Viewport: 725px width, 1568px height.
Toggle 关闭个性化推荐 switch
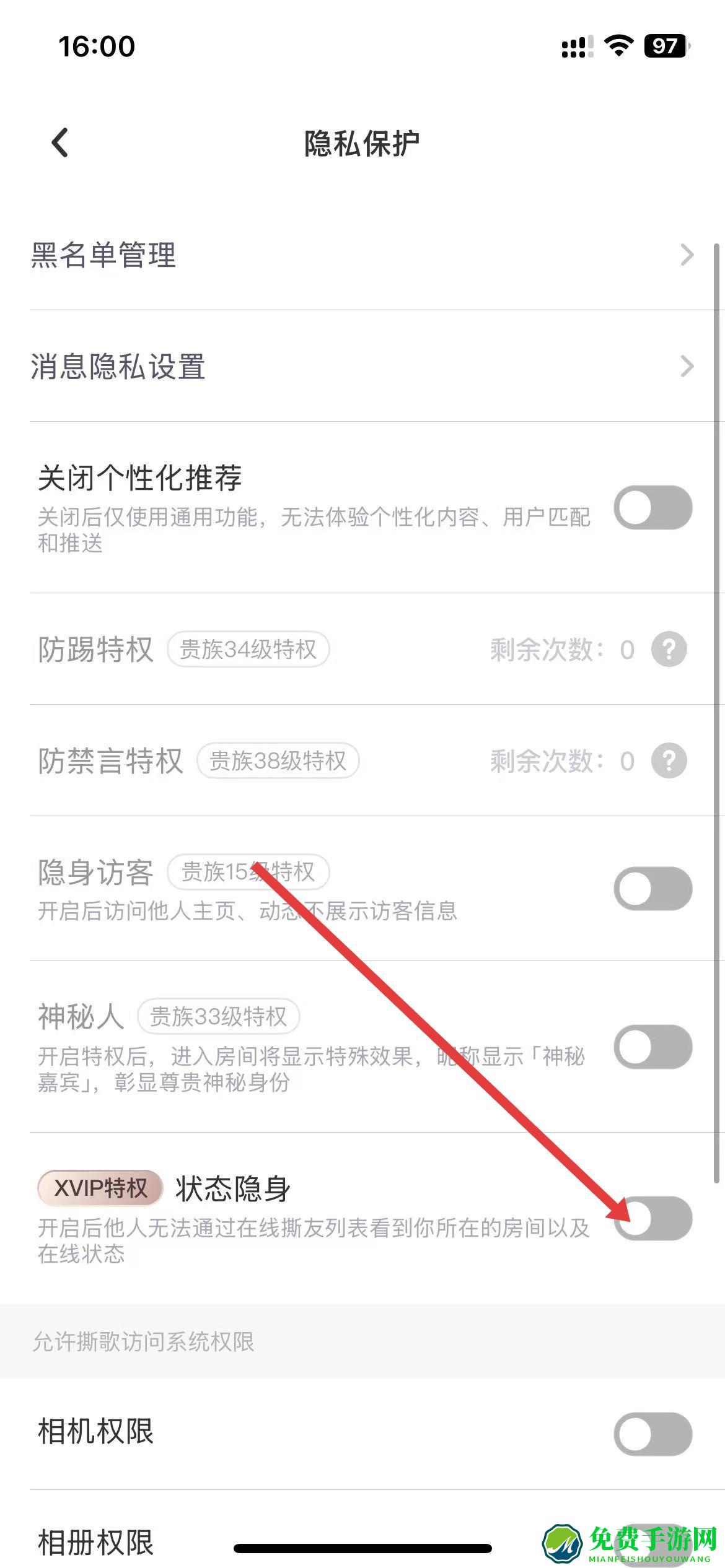point(652,507)
